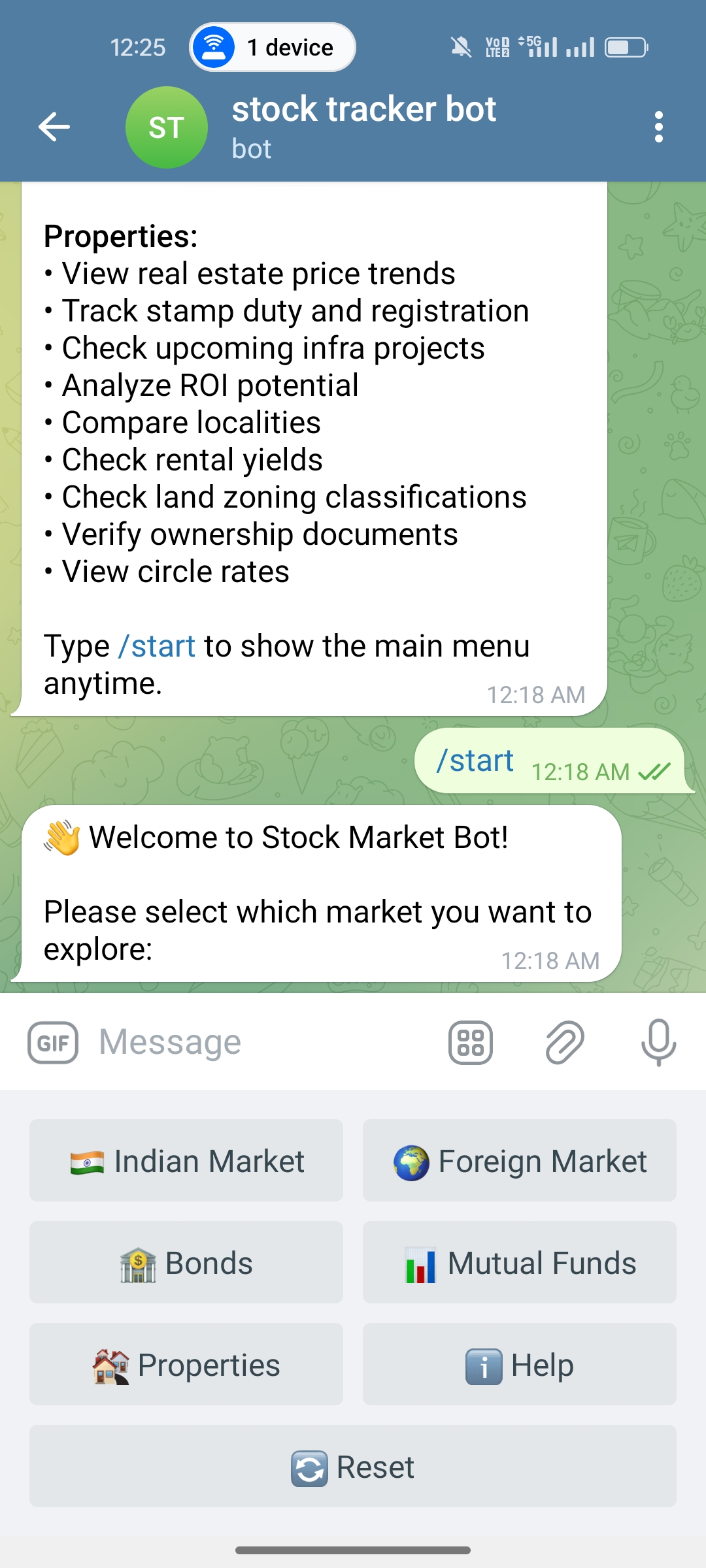Open stock tracker bot profile
706x1568 pixels.
coord(363,127)
